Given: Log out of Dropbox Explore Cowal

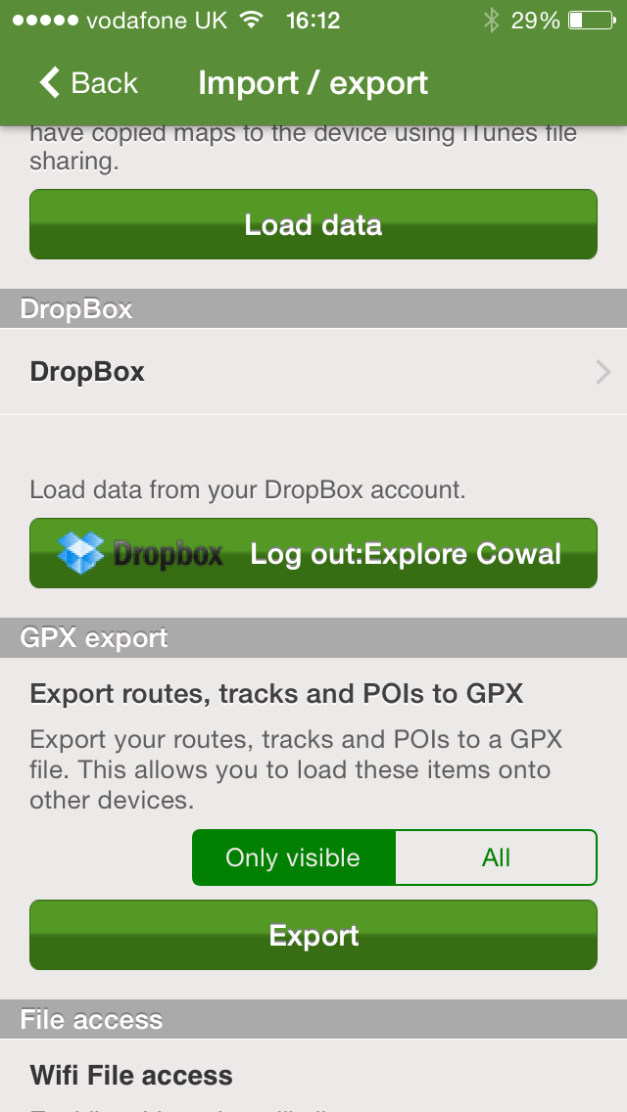Looking at the screenshot, I should point(313,553).
